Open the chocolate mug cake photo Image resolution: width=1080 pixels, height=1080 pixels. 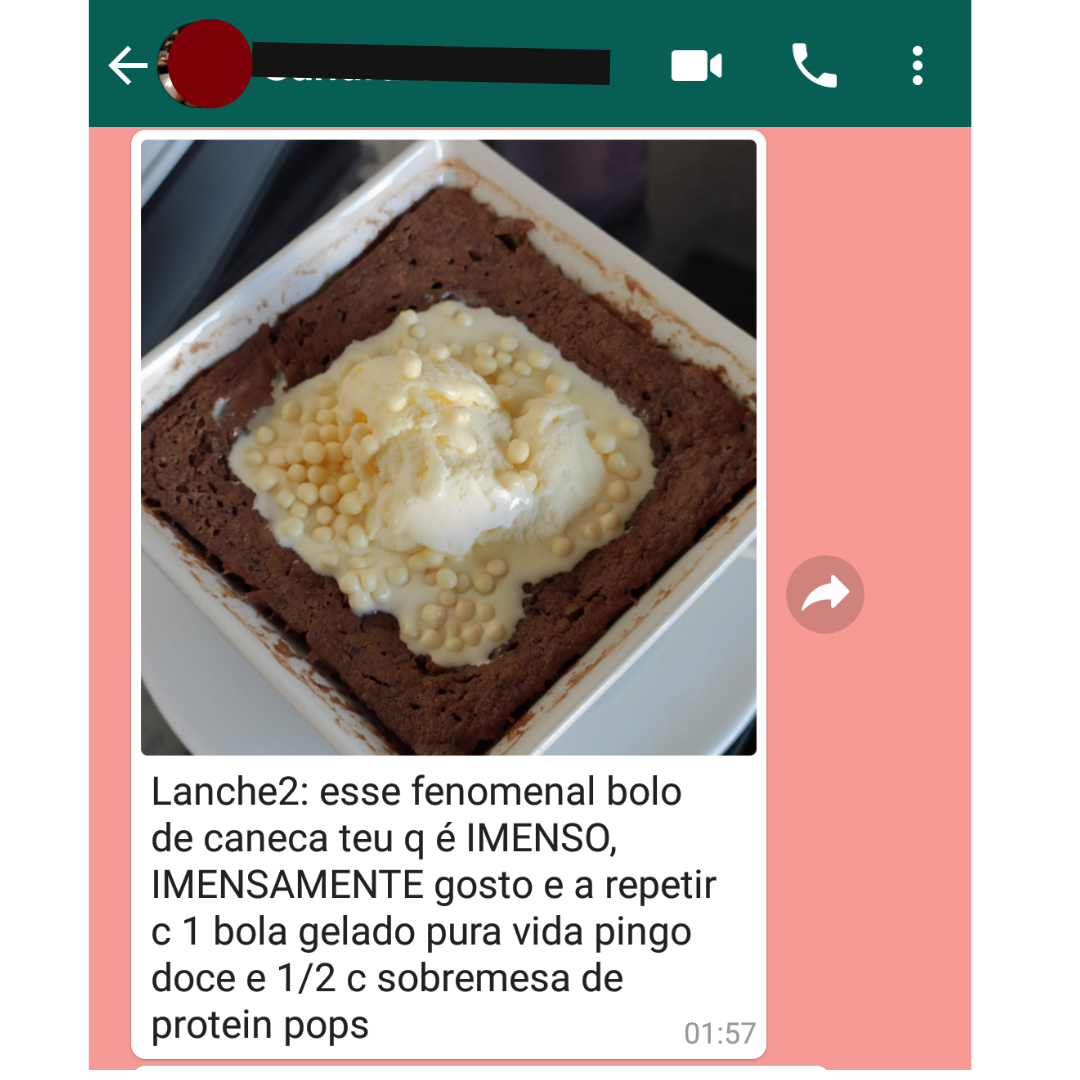pyautogui.click(x=448, y=447)
